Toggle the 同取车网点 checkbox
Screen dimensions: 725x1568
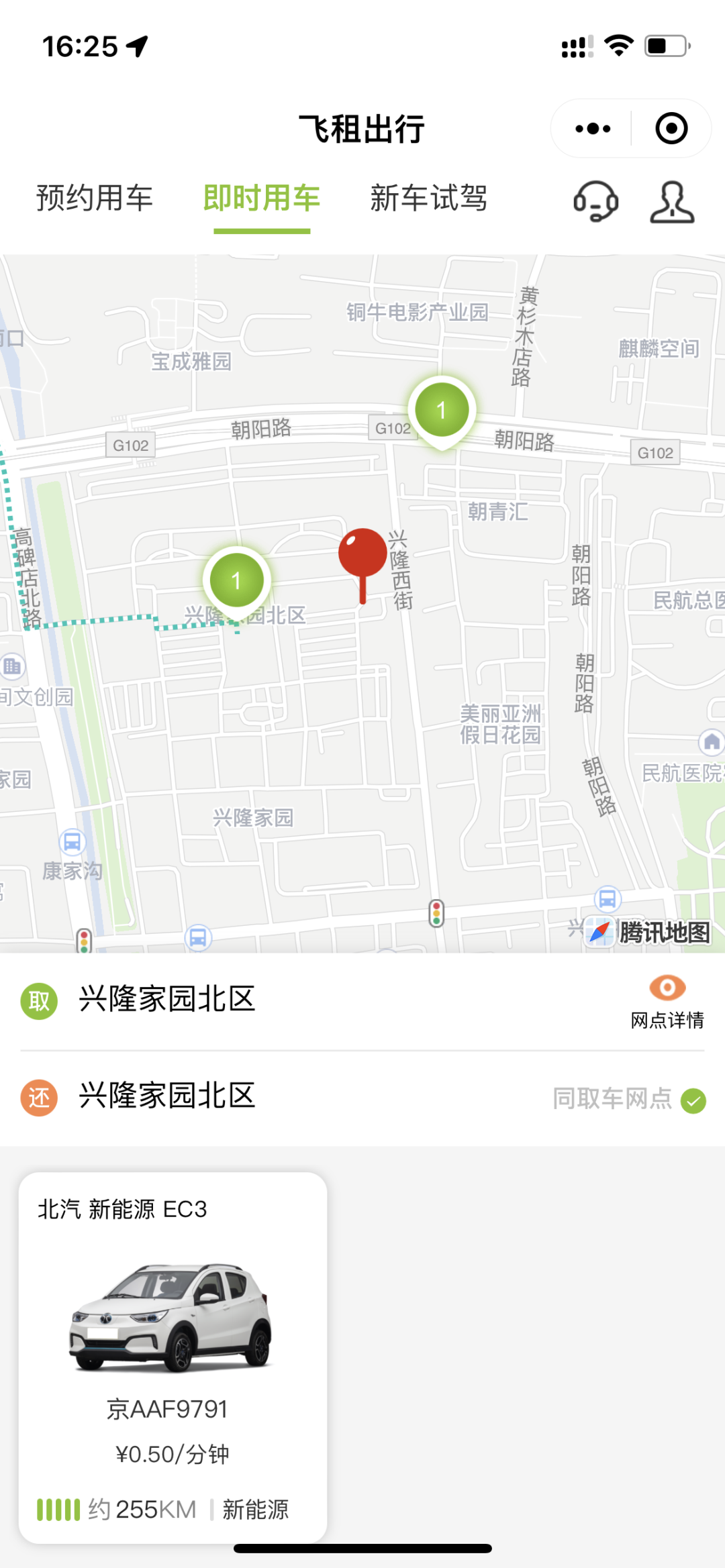[x=693, y=1100]
